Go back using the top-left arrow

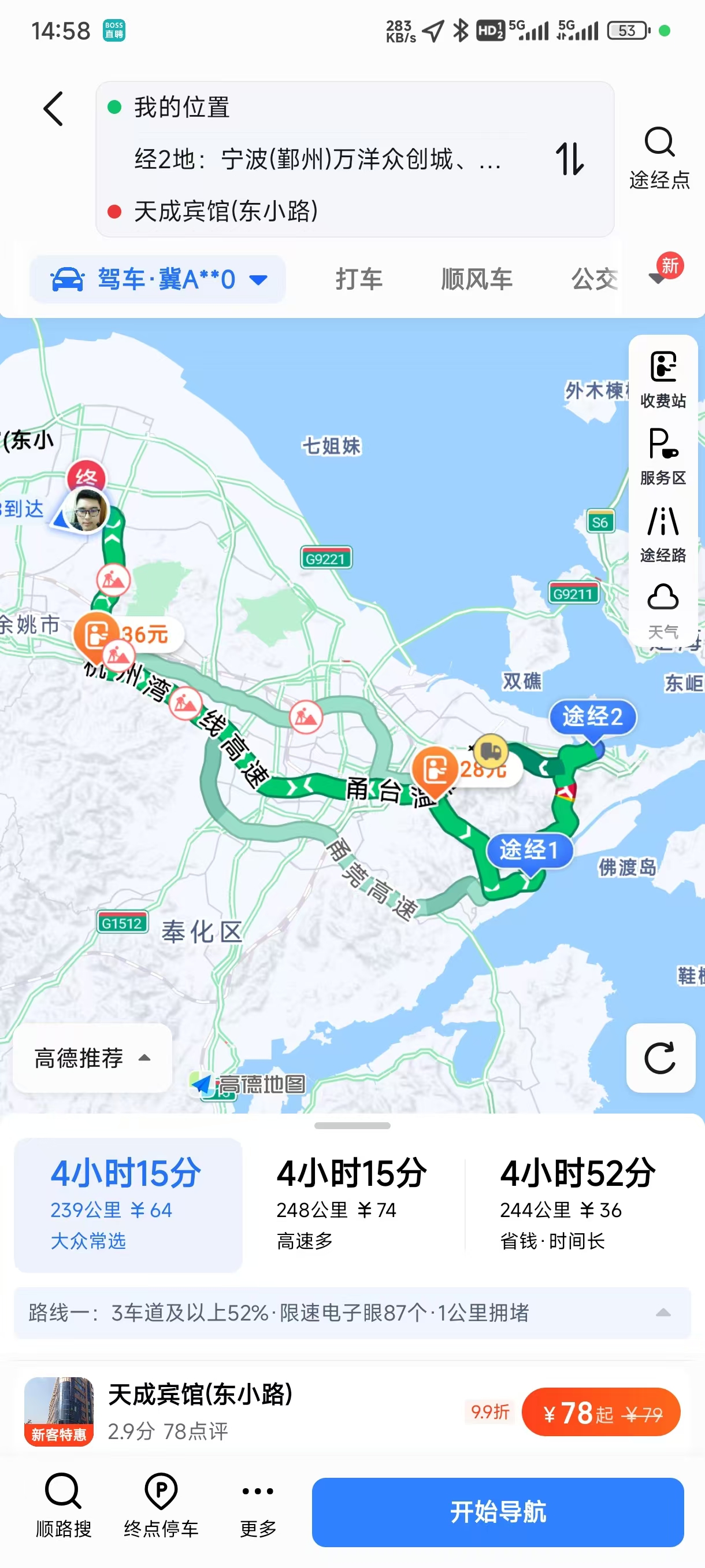pyautogui.click(x=54, y=109)
